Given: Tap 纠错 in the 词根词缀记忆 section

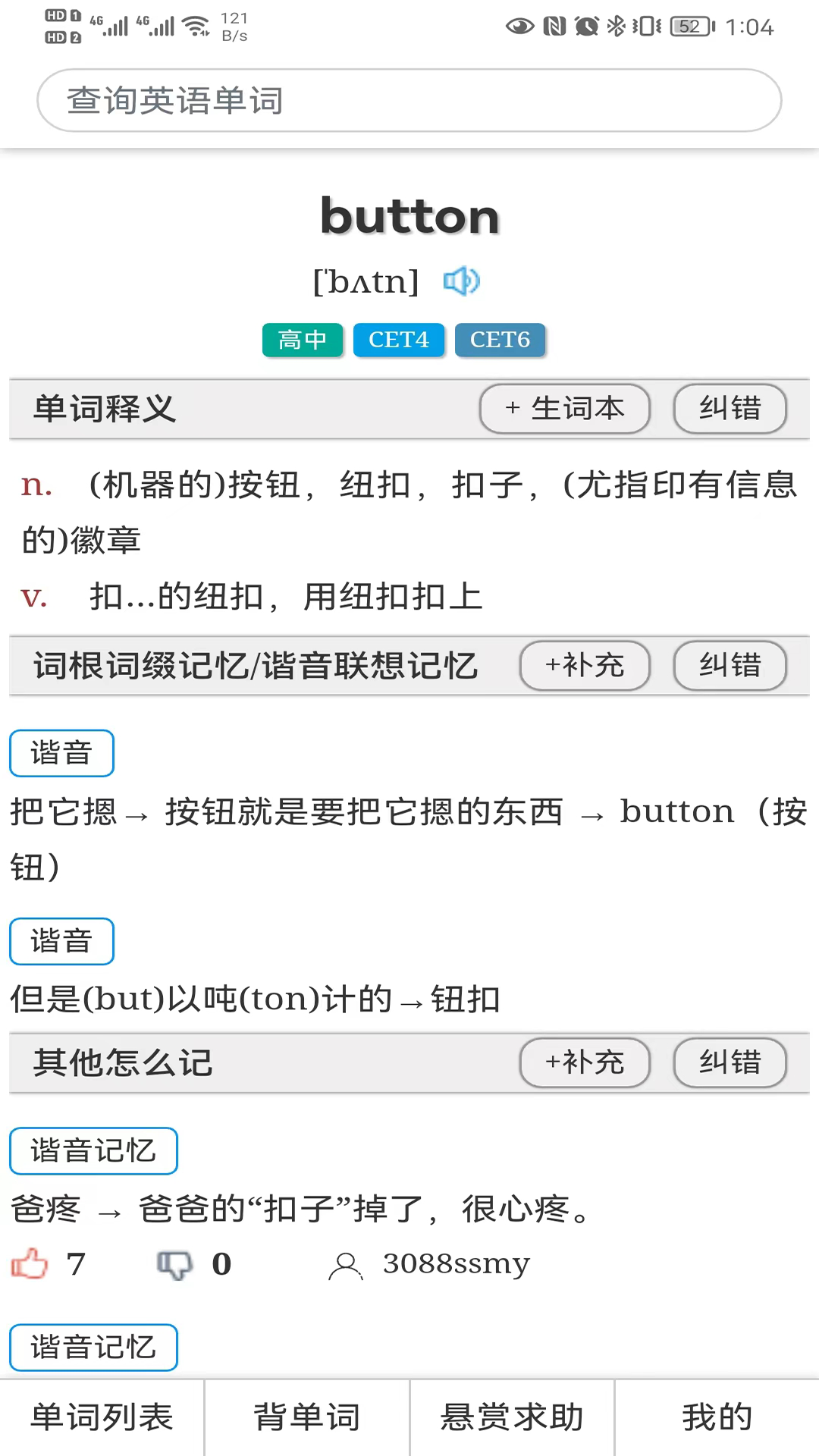Looking at the screenshot, I should point(730,666).
